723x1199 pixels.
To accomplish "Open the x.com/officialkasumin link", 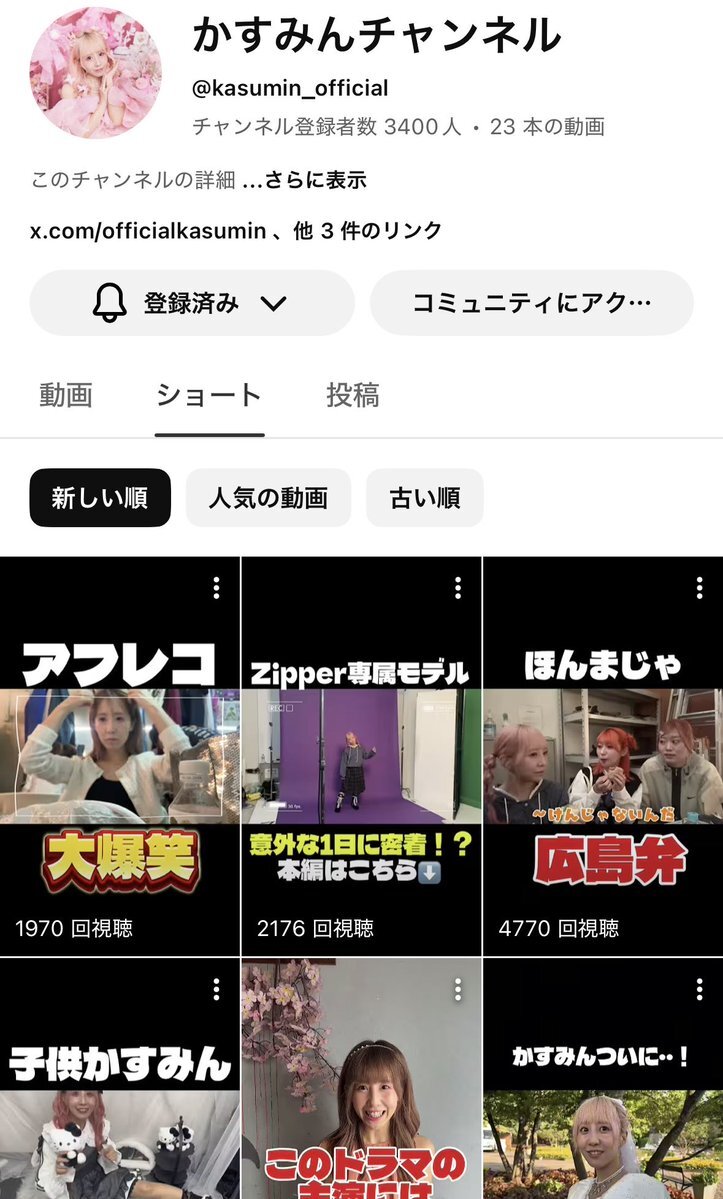I will click(147, 231).
